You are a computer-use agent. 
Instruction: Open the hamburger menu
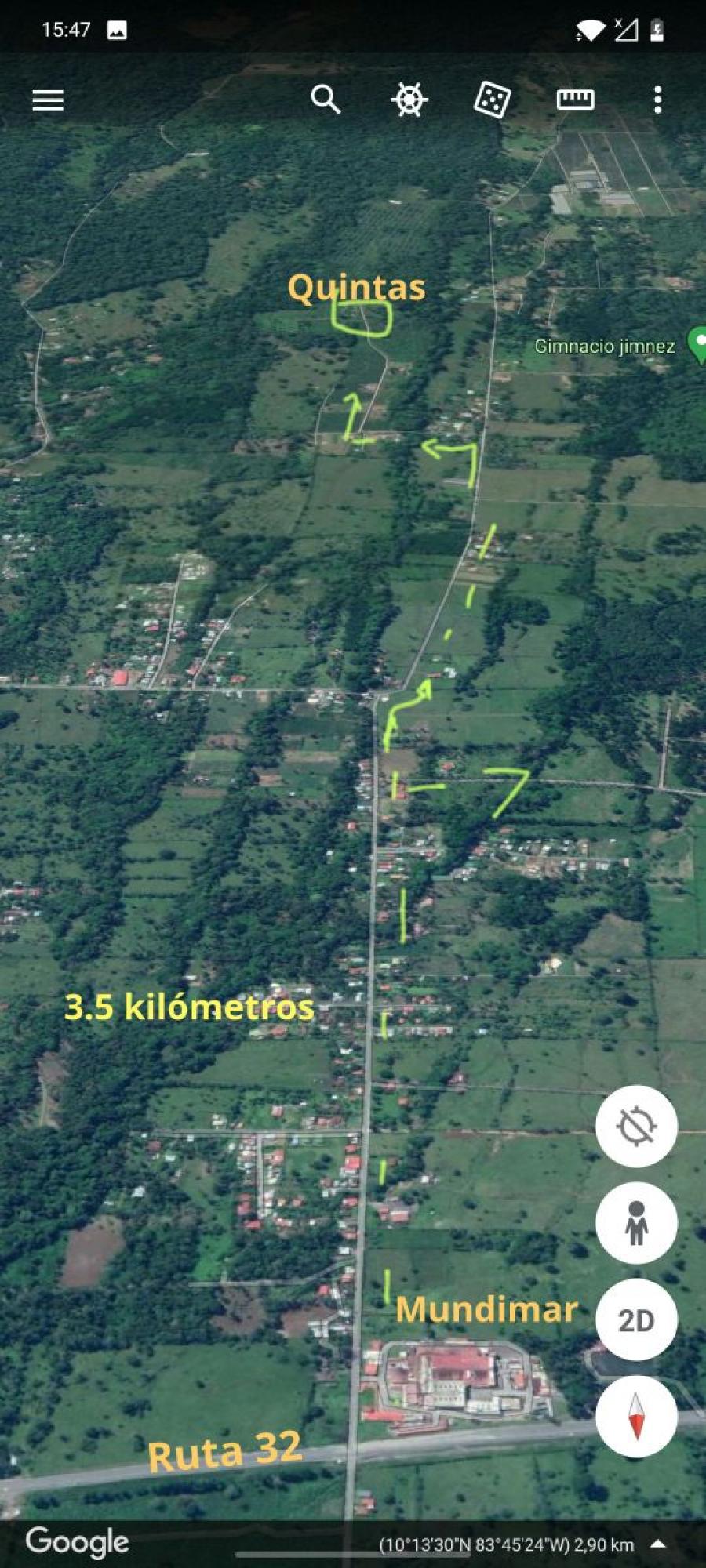(x=48, y=100)
